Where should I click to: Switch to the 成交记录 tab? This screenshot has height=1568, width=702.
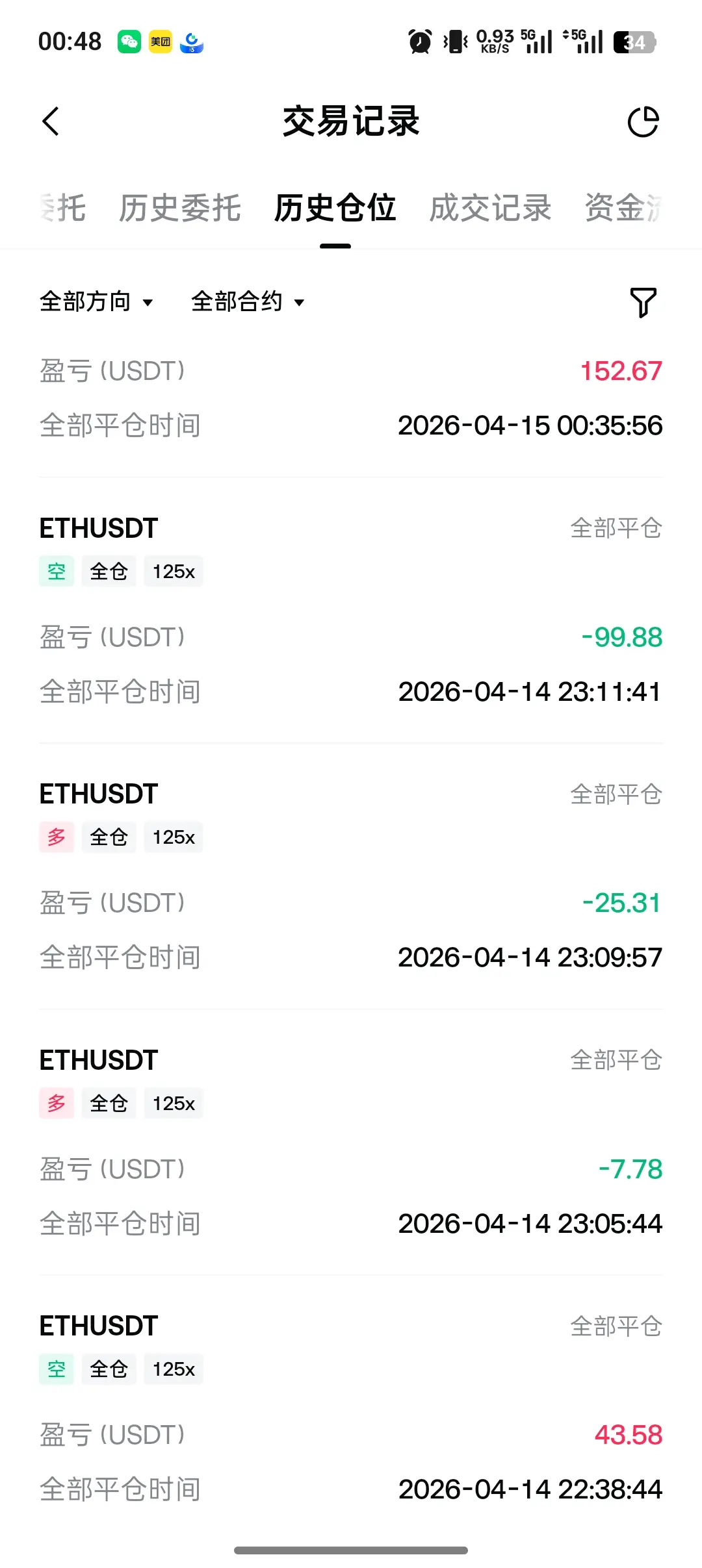click(490, 209)
